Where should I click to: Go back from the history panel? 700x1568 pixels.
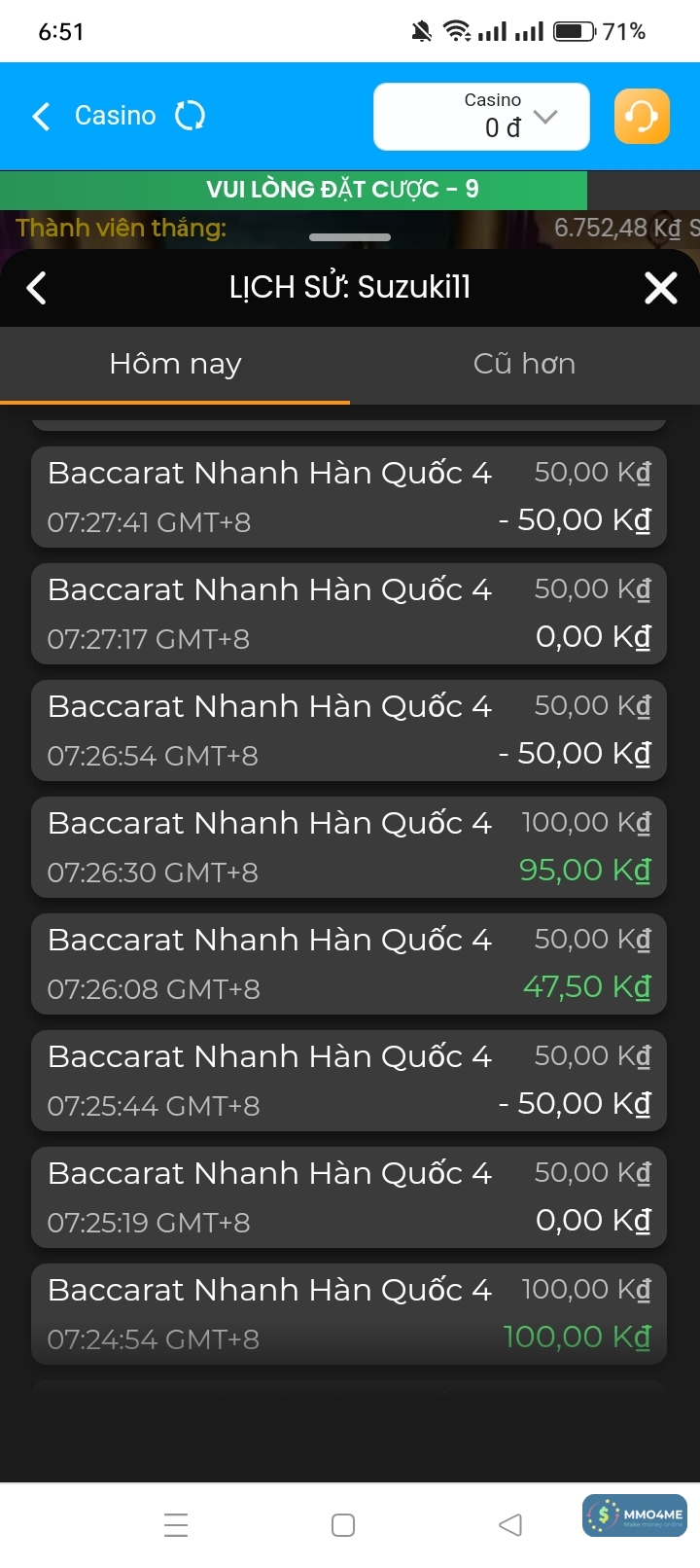[x=37, y=288]
